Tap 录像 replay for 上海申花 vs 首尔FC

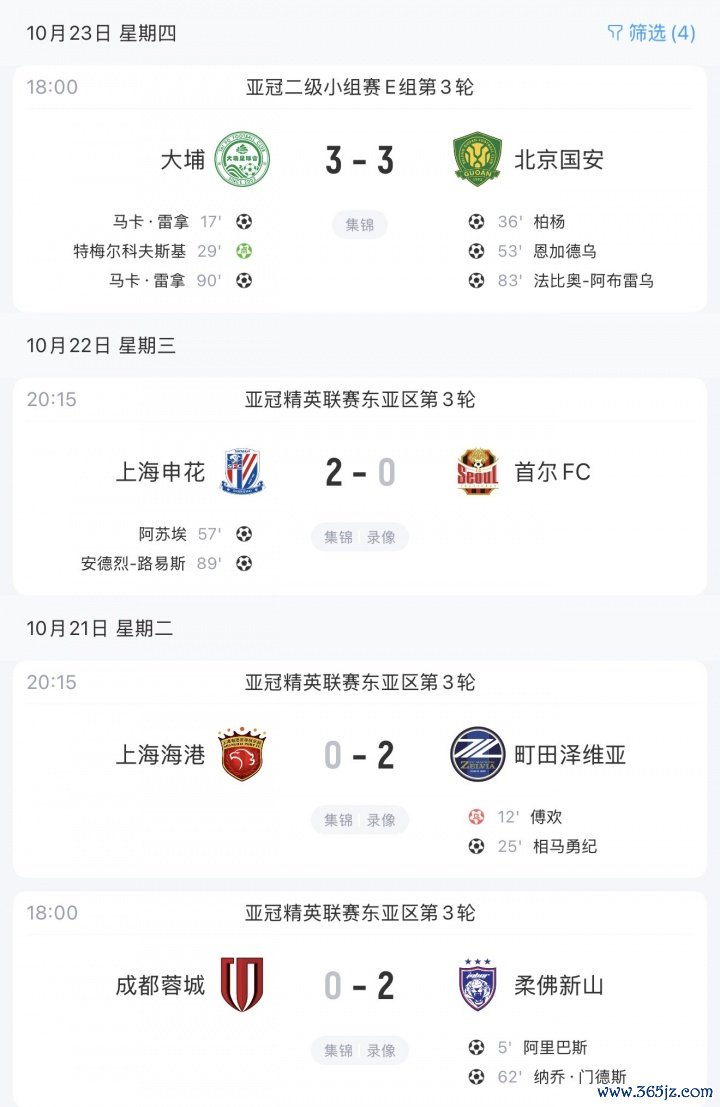coord(381,537)
